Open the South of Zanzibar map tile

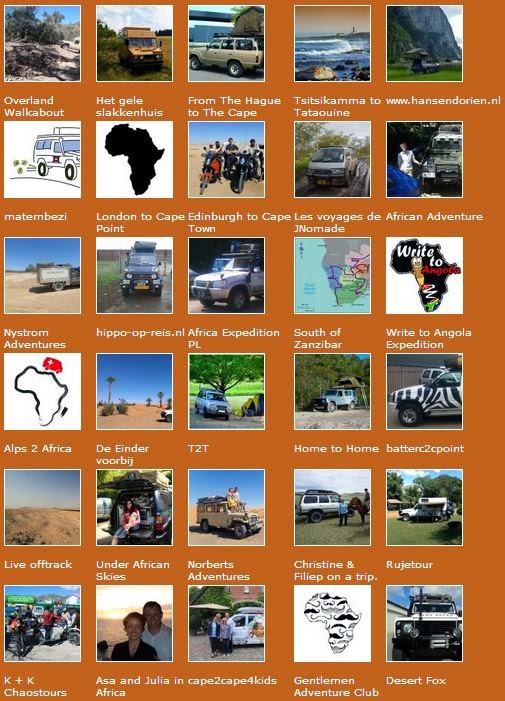pyautogui.click(x=332, y=275)
